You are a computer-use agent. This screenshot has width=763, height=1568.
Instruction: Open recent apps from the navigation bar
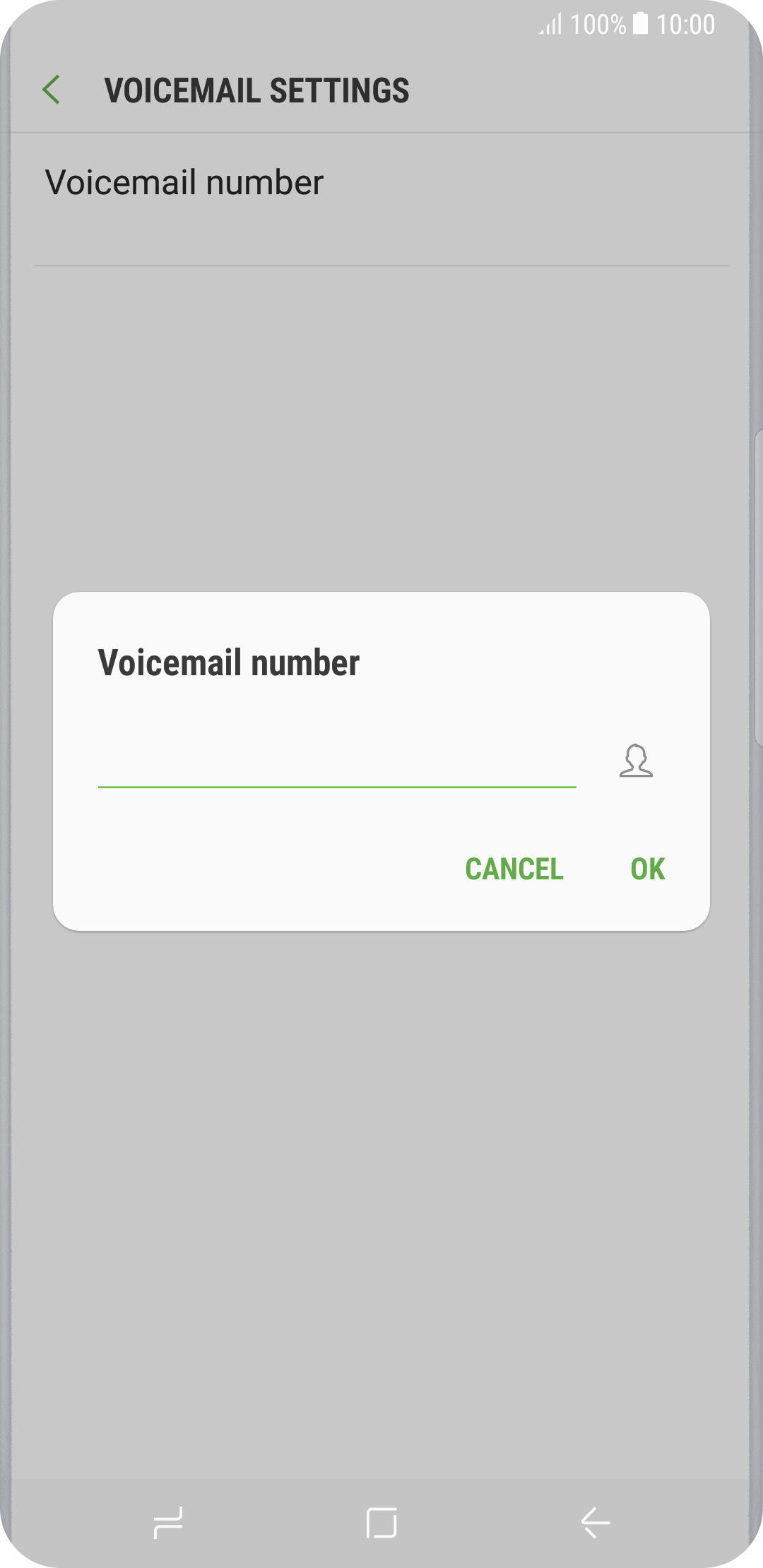click(x=168, y=1522)
